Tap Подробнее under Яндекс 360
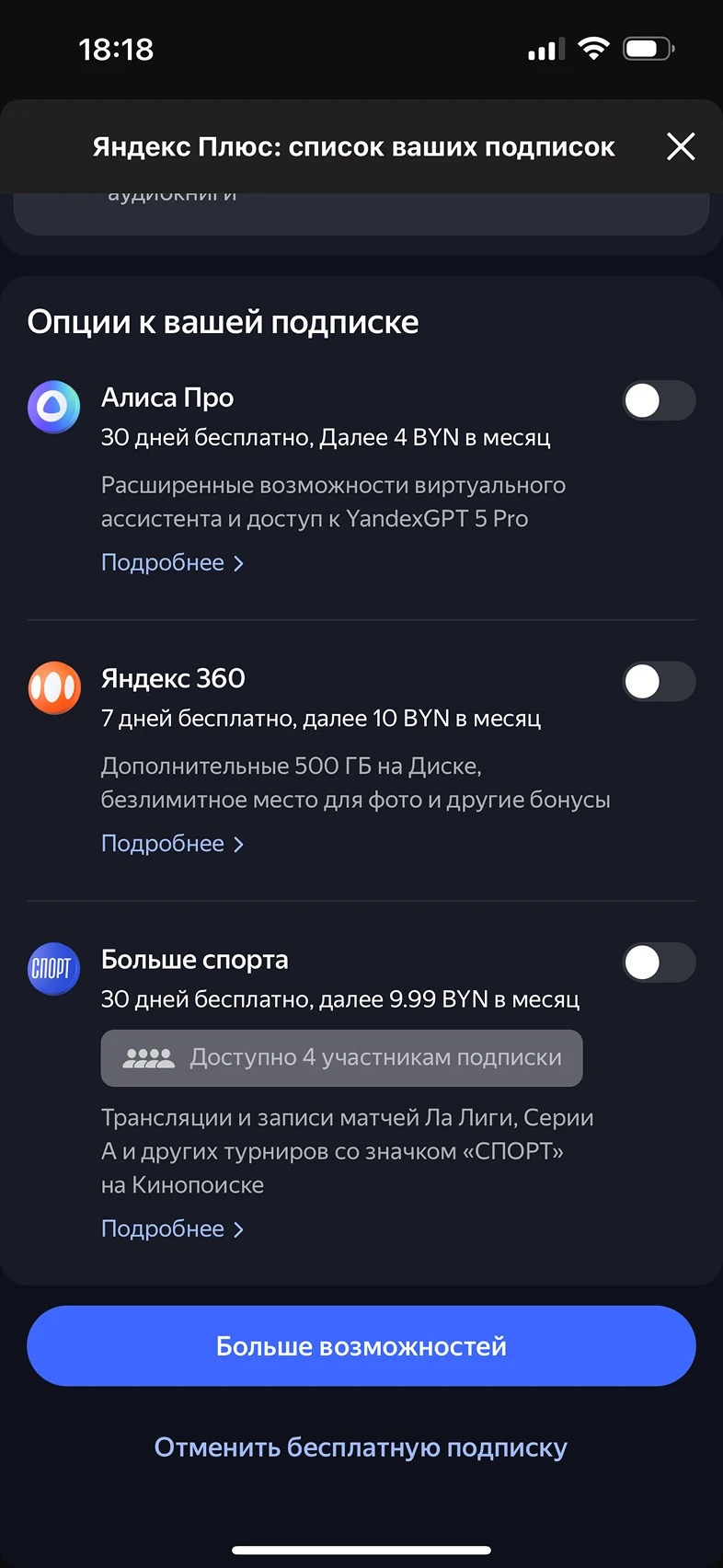The image size is (723, 1568). click(172, 844)
